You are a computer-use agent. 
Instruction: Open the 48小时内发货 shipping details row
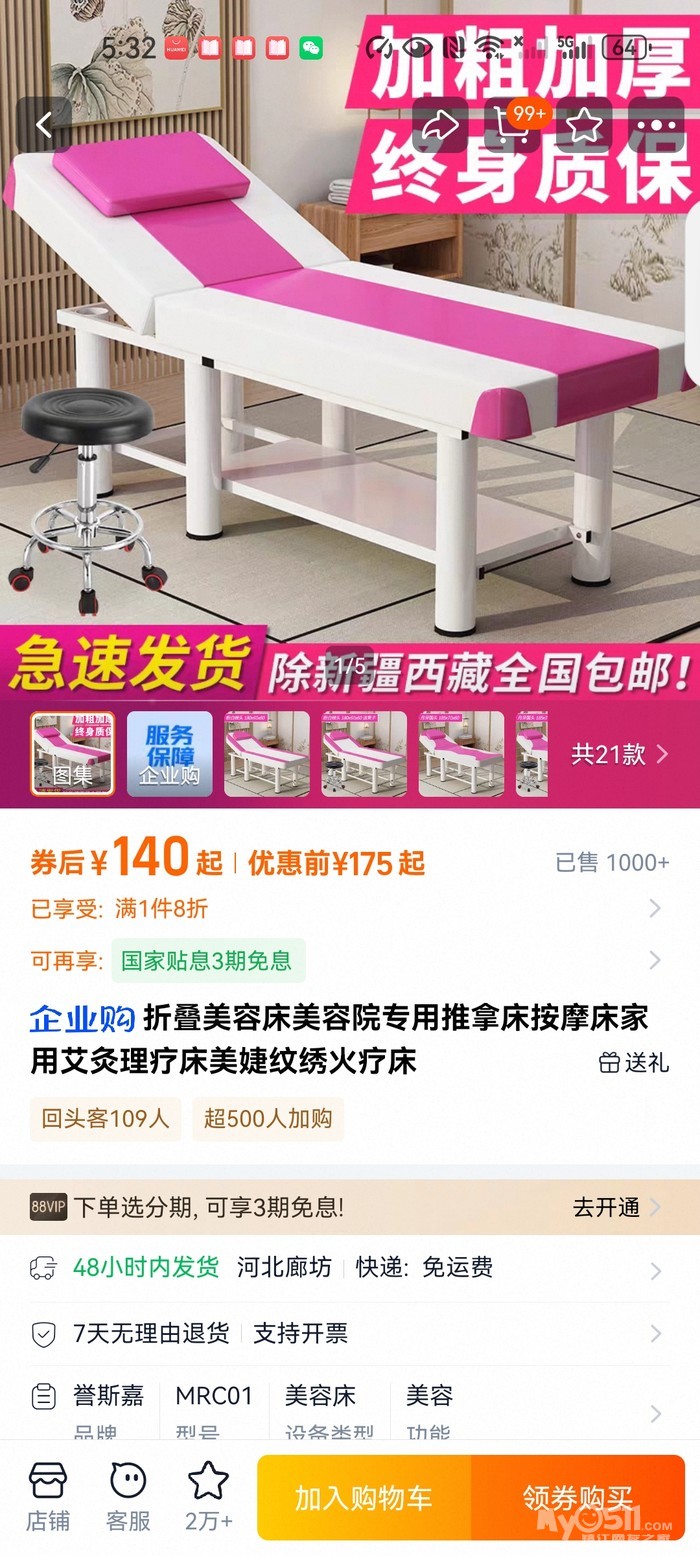pos(350,1268)
